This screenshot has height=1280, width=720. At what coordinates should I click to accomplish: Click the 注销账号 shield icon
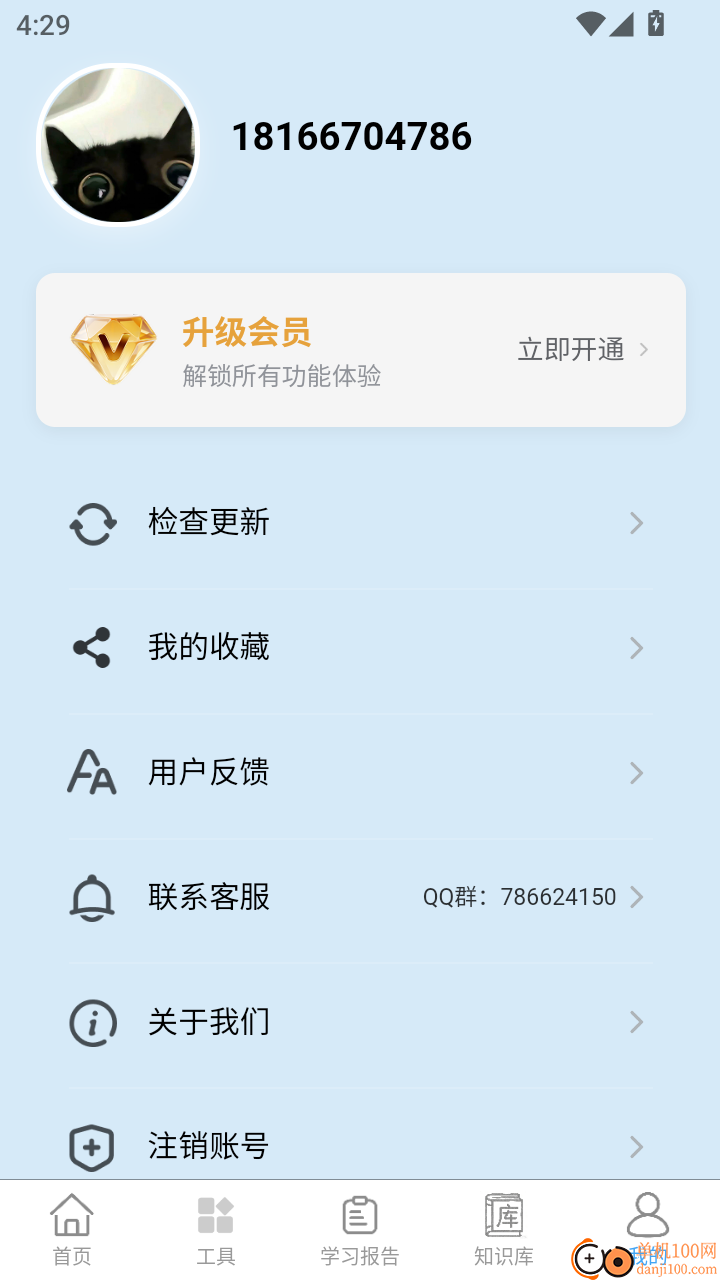click(91, 1147)
